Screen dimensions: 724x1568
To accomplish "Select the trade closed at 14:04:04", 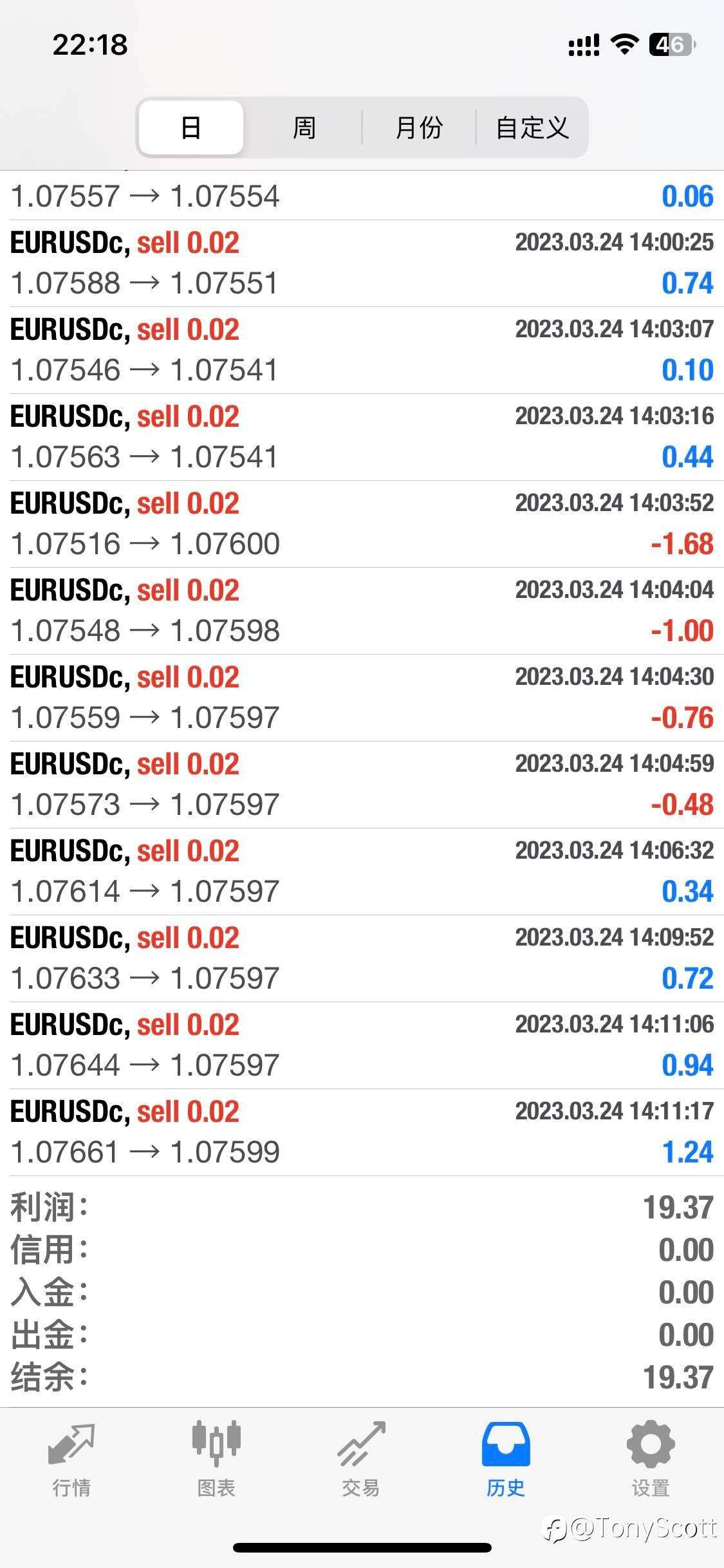I will pyautogui.click(x=362, y=611).
